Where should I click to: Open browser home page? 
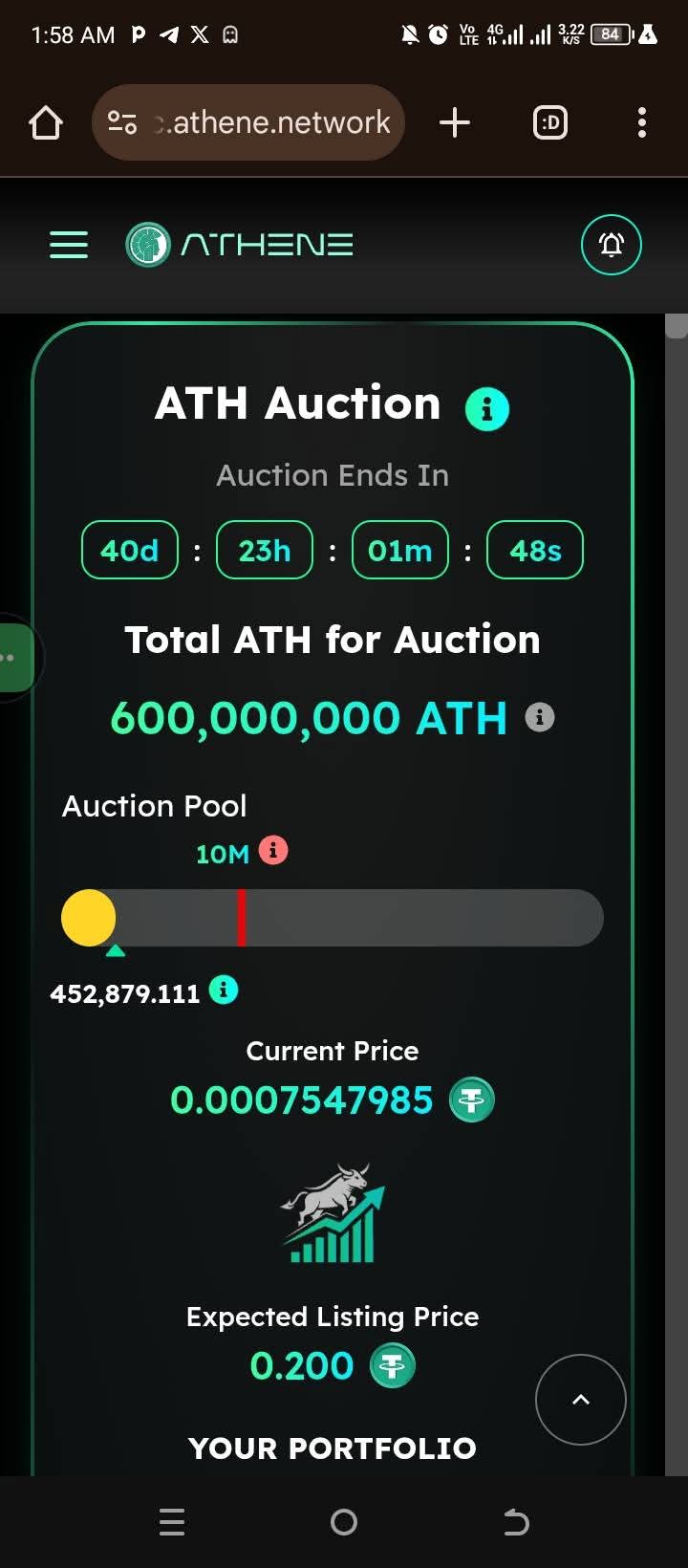pos(46,122)
